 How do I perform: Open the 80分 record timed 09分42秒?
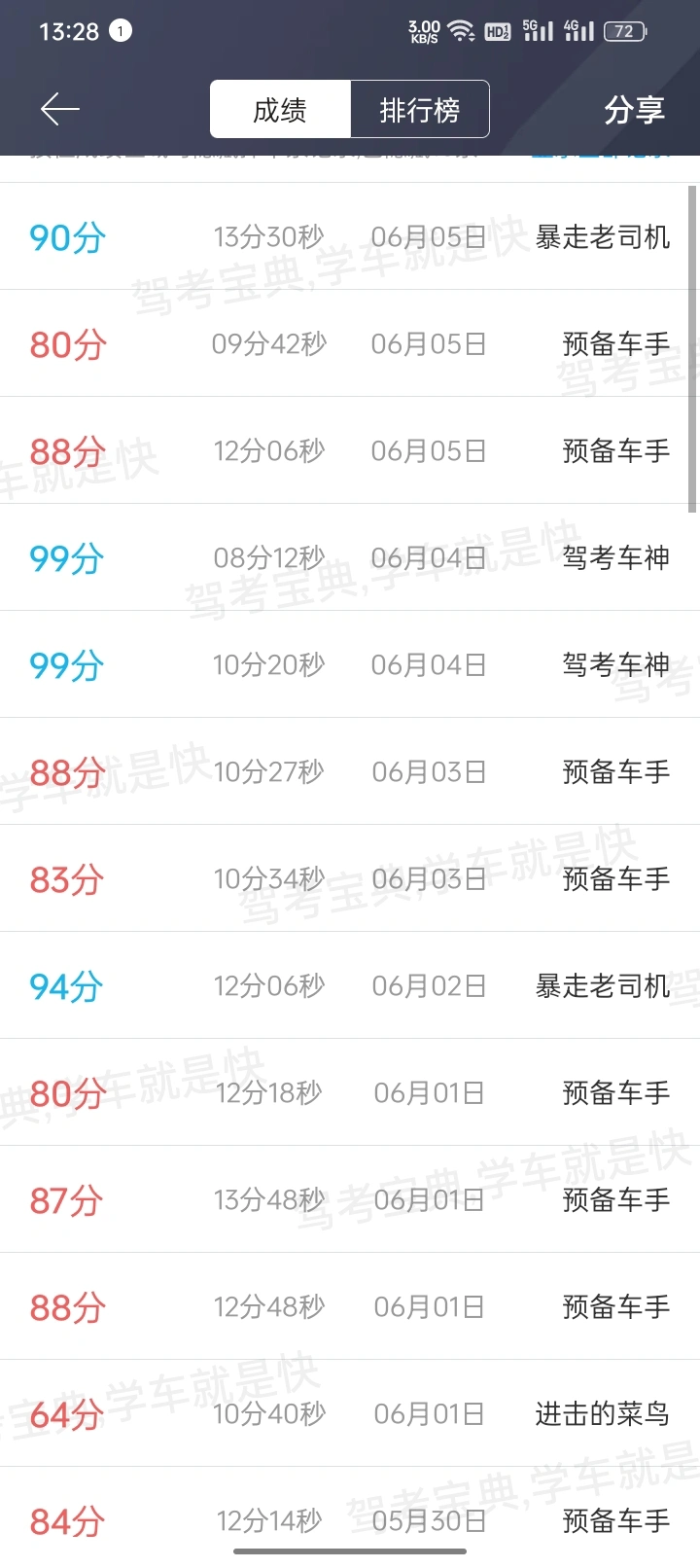(x=350, y=343)
